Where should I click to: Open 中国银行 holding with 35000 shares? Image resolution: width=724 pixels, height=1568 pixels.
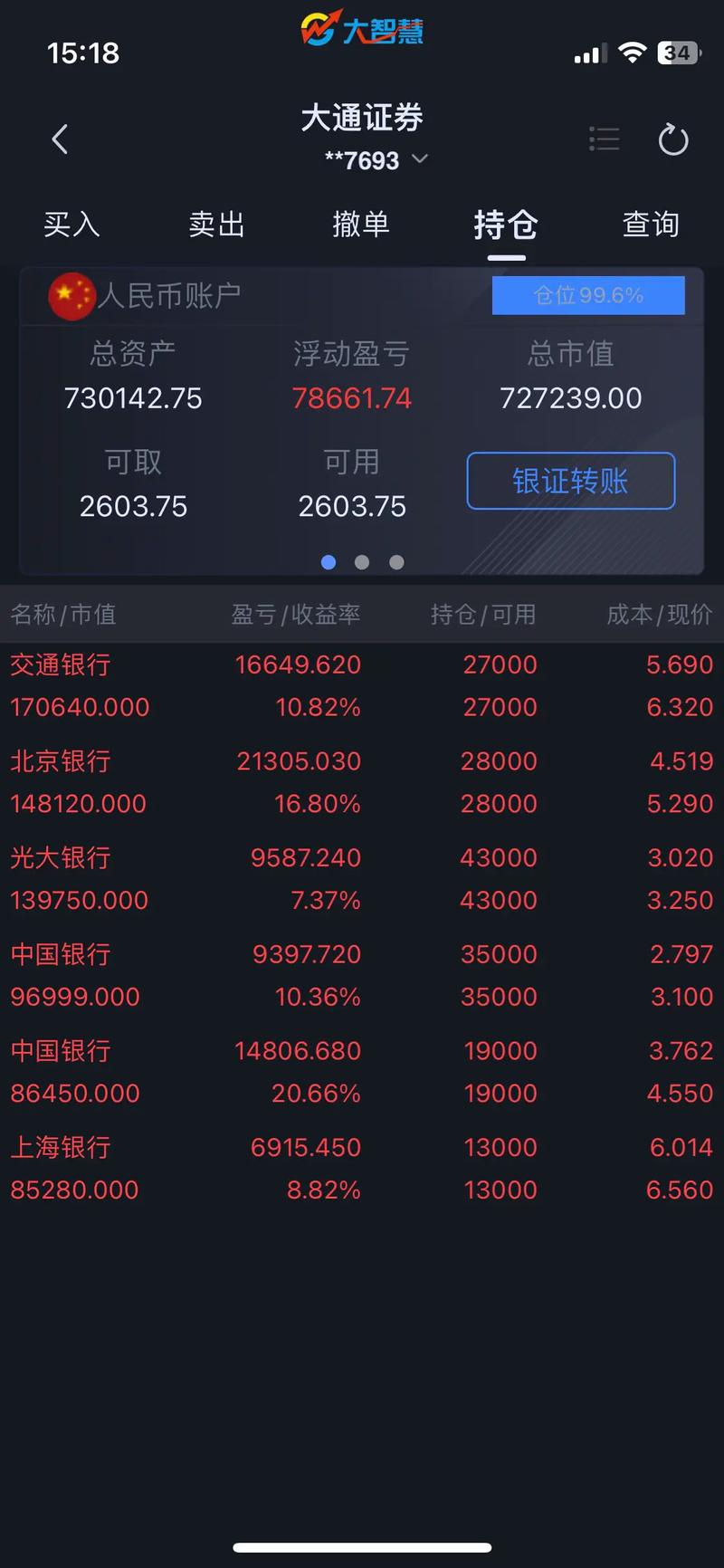pyautogui.click(x=362, y=975)
